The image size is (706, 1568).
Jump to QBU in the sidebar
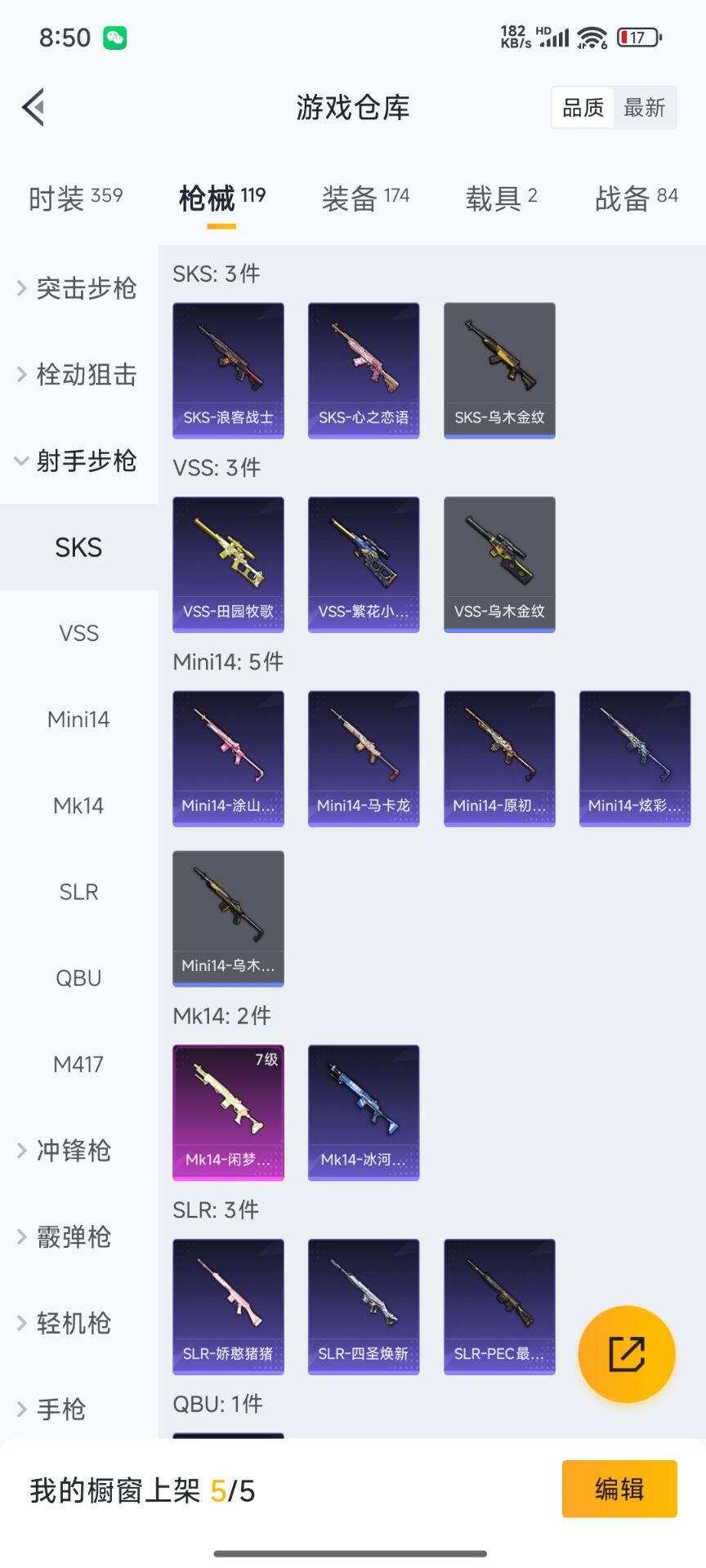tap(78, 978)
